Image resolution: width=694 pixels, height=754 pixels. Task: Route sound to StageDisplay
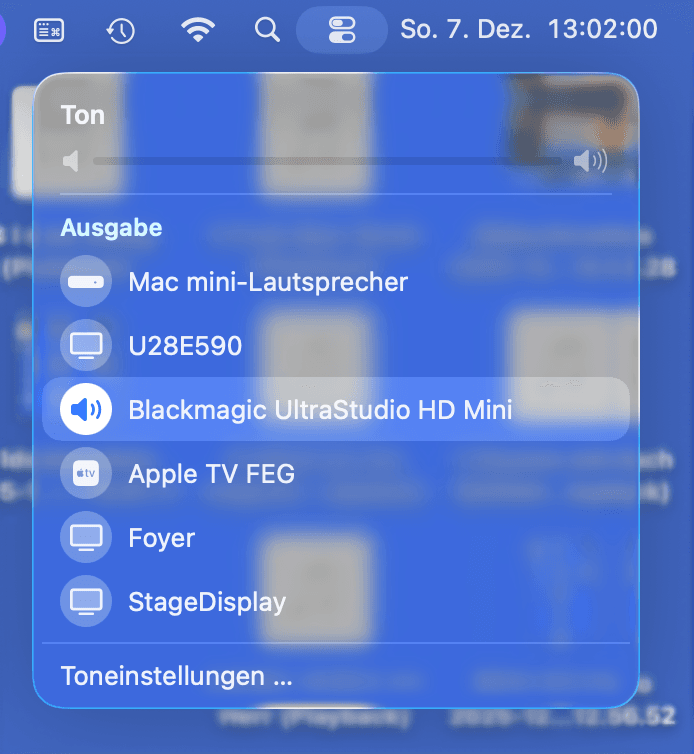207,602
